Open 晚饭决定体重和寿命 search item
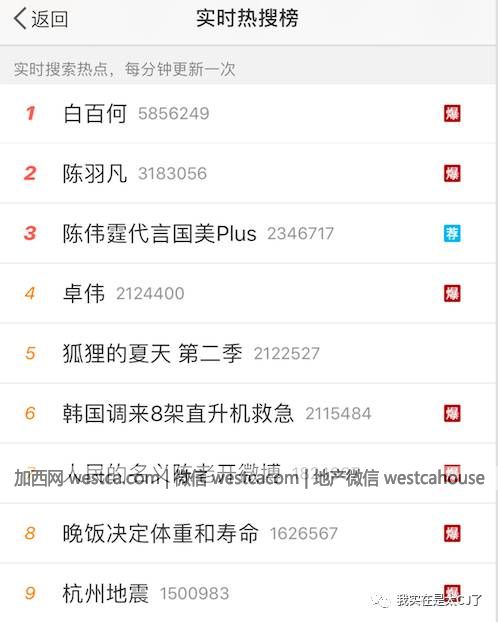 tap(249, 533)
